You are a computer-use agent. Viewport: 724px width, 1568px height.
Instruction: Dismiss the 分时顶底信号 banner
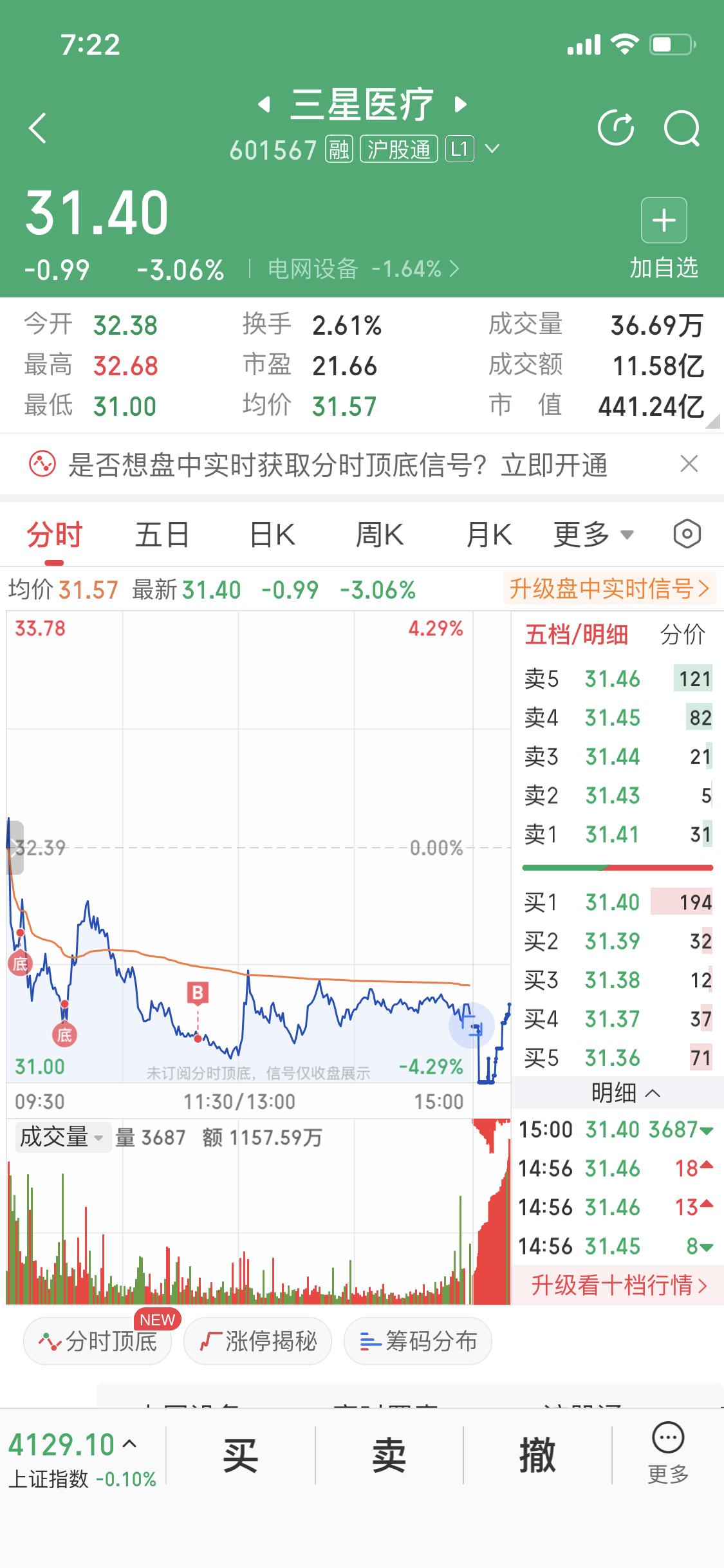(689, 464)
